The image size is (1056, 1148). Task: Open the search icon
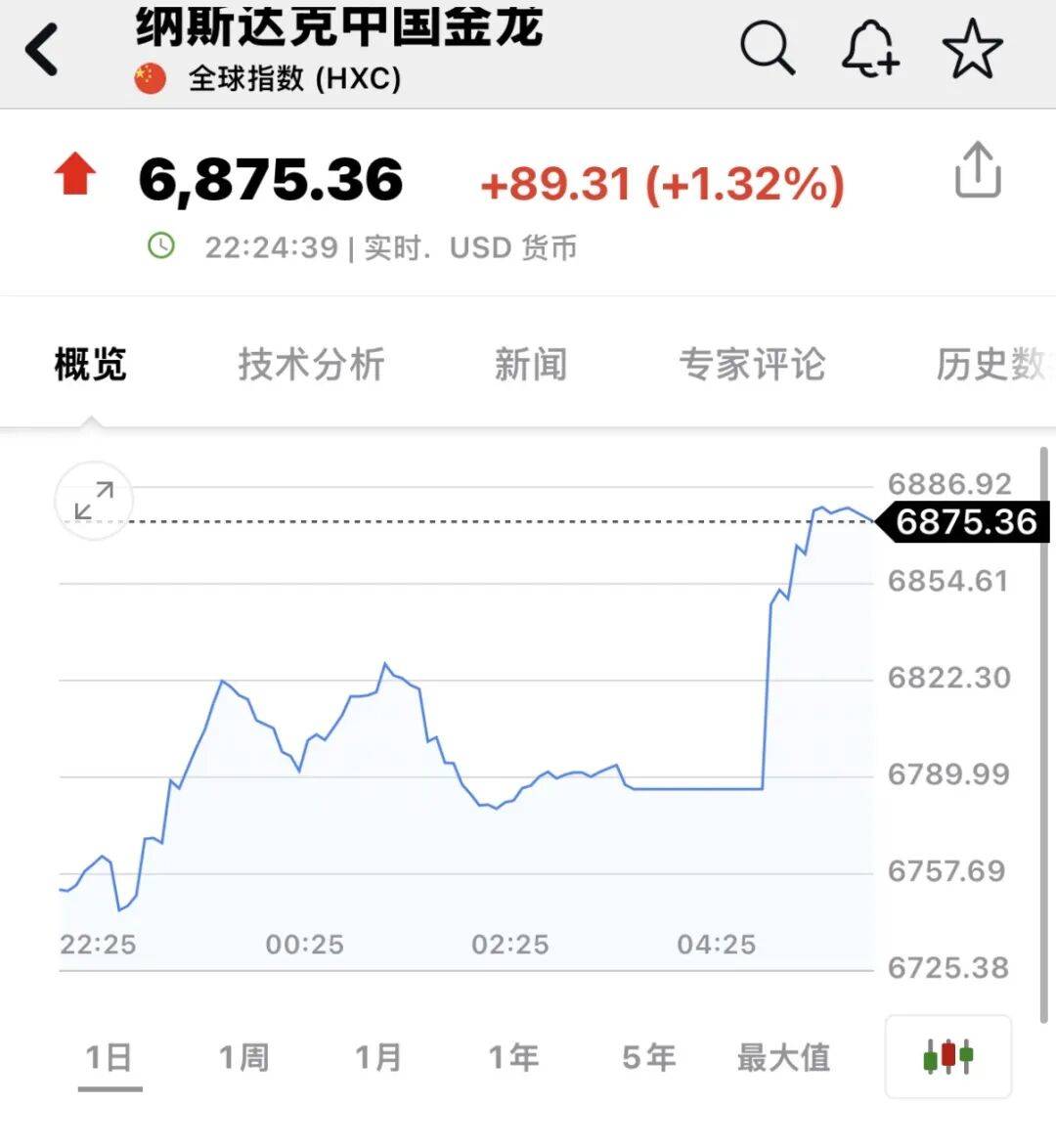767,47
